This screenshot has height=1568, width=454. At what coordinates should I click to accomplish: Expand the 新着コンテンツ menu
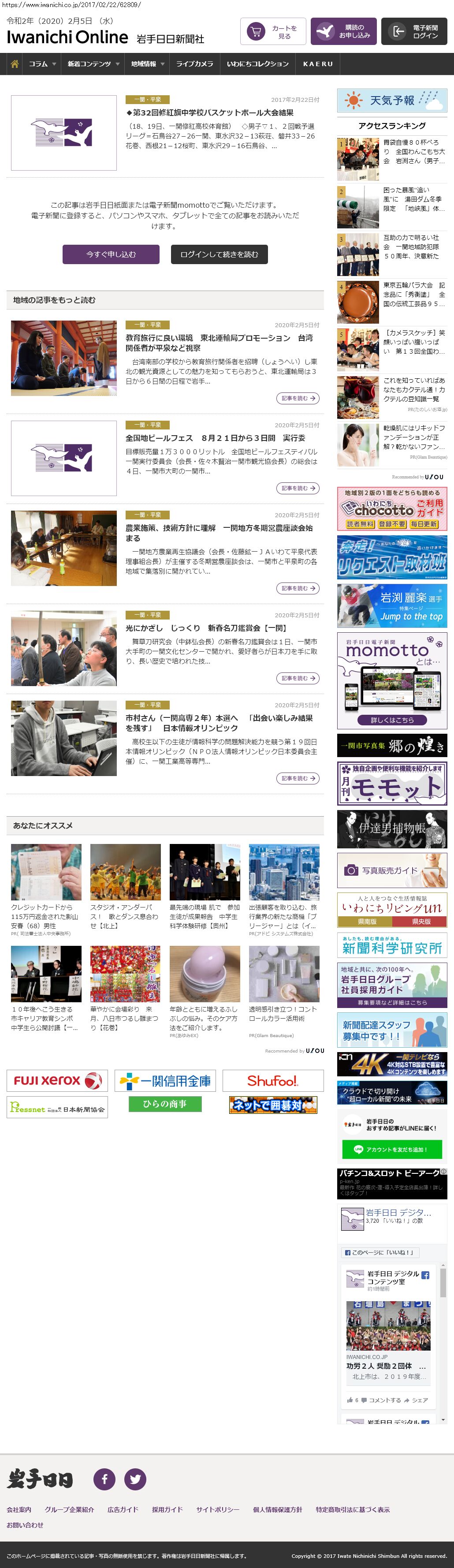tap(93, 64)
